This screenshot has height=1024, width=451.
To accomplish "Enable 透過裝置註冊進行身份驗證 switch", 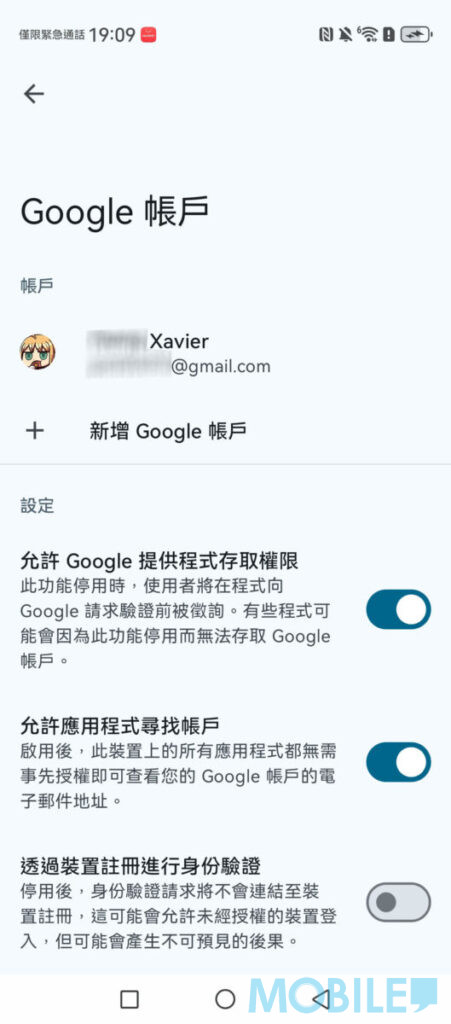I will 398,903.
